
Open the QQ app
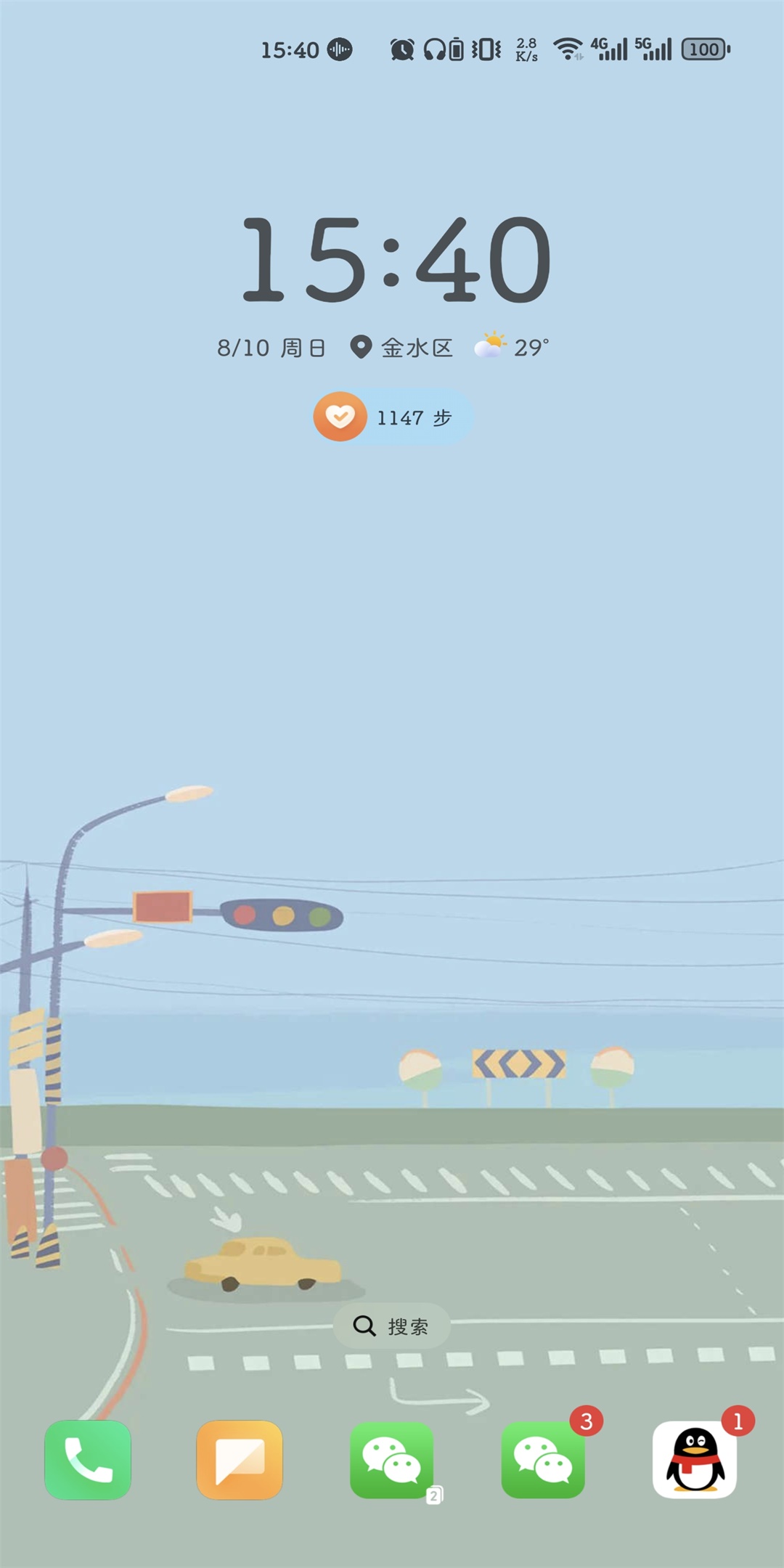695,1460
